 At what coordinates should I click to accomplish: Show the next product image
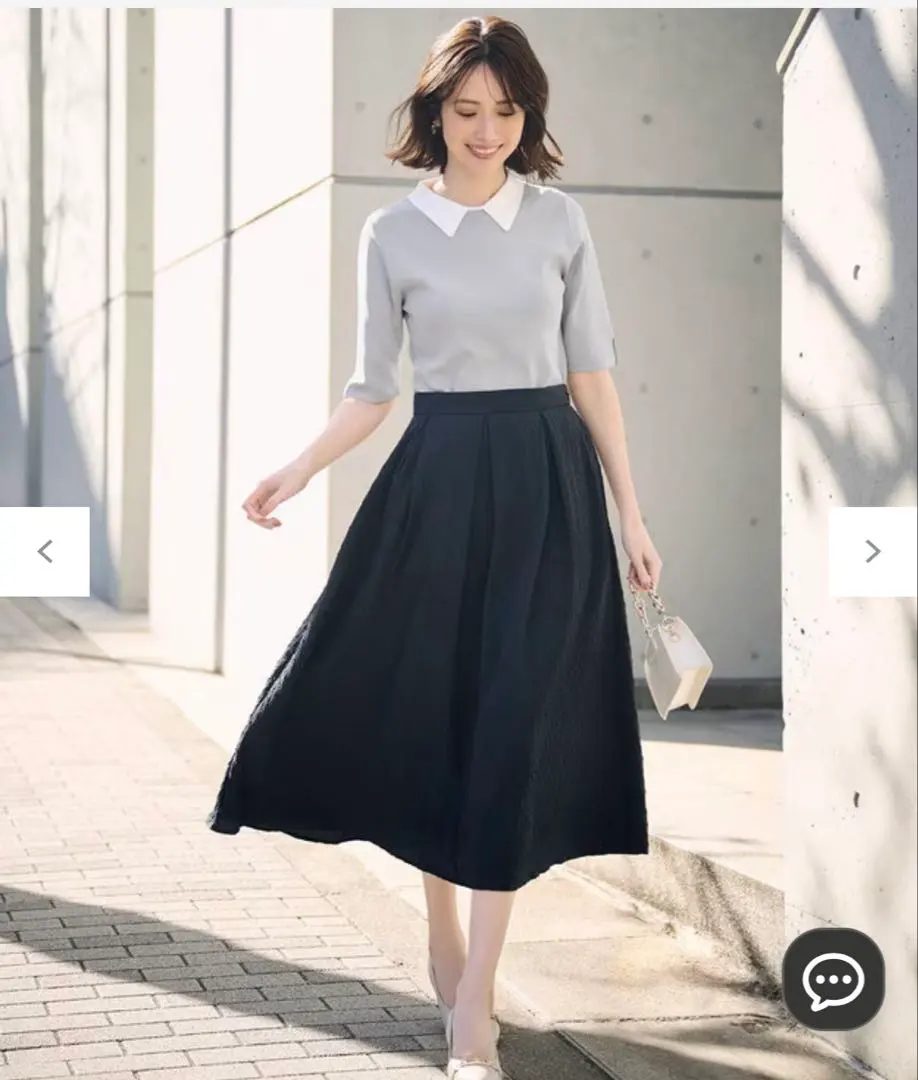click(872, 551)
